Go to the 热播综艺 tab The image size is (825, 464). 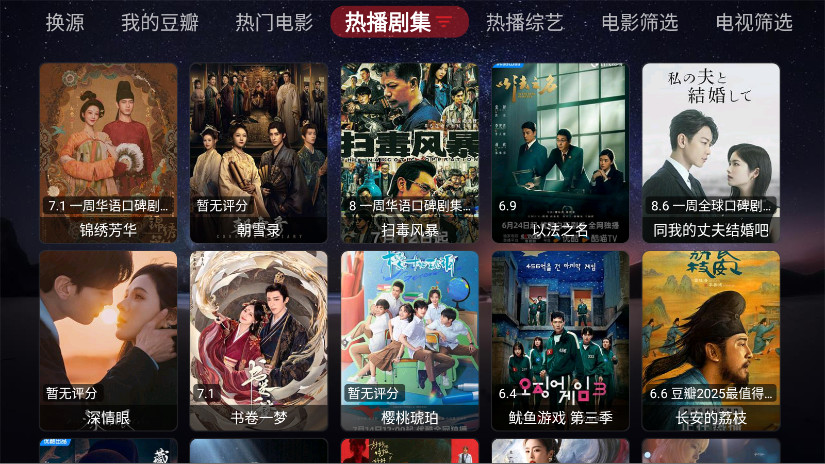click(x=525, y=22)
